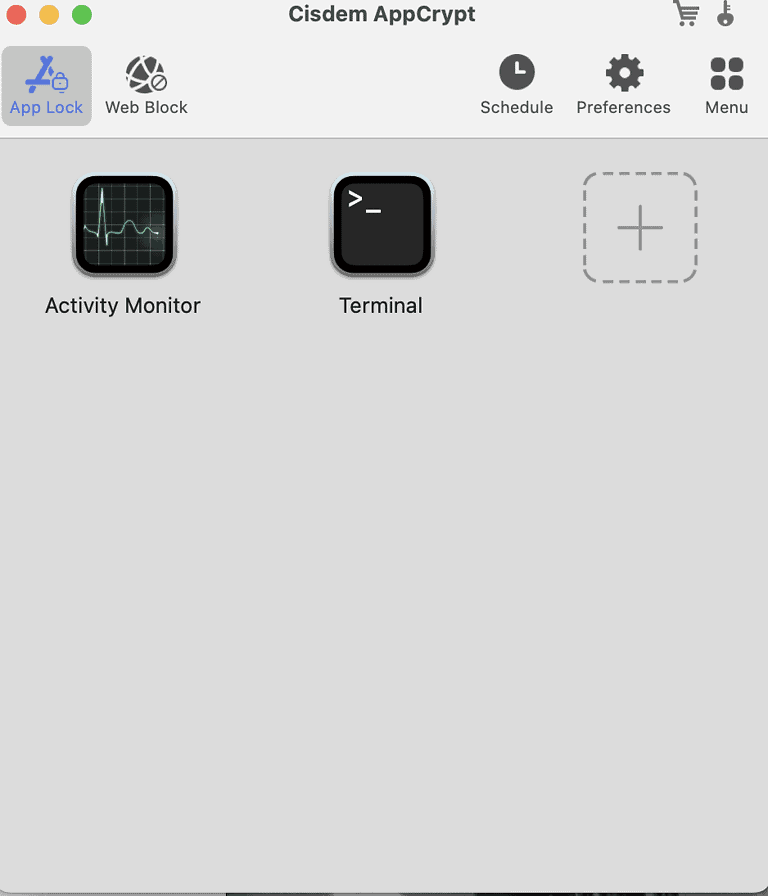Screen dimensions: 768x896
Task: Open the shopping cart icon
Action: pyautogui.click(x=686, y=14)
